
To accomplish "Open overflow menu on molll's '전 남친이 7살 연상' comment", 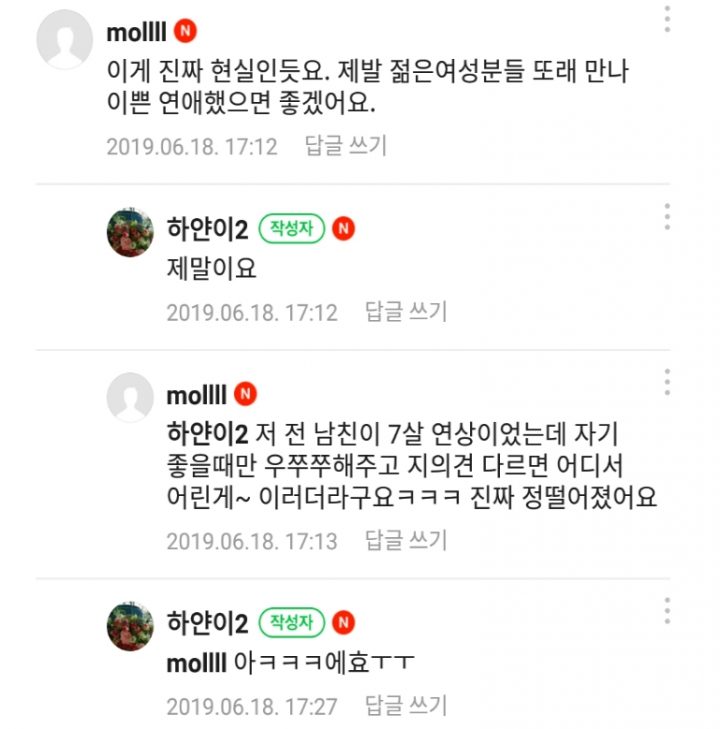I will click(667, 381).
